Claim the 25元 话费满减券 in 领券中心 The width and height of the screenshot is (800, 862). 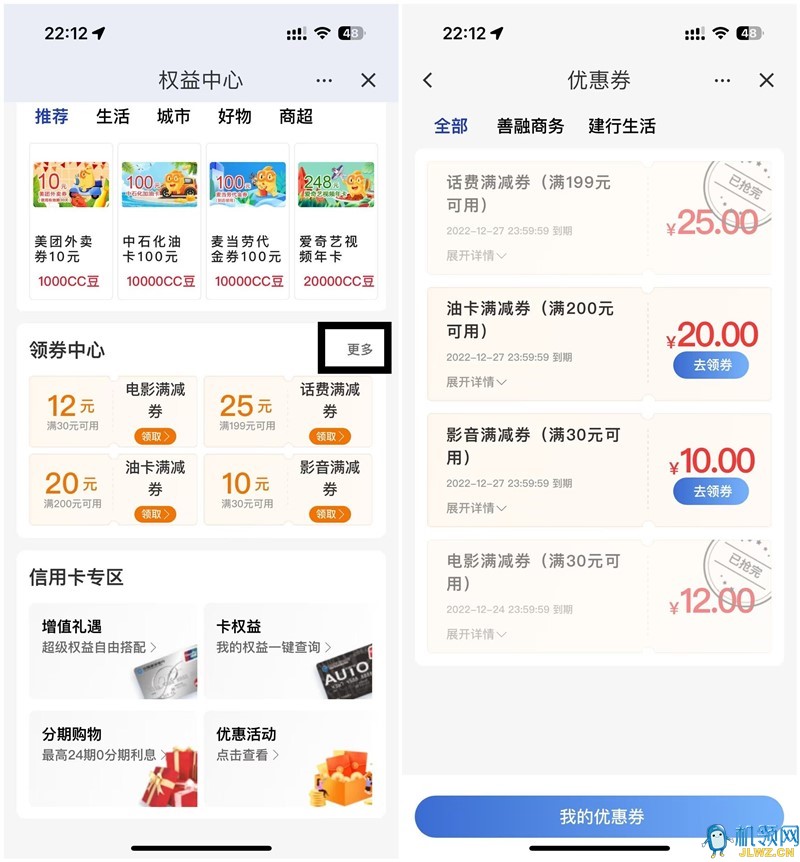click(328, 436)
